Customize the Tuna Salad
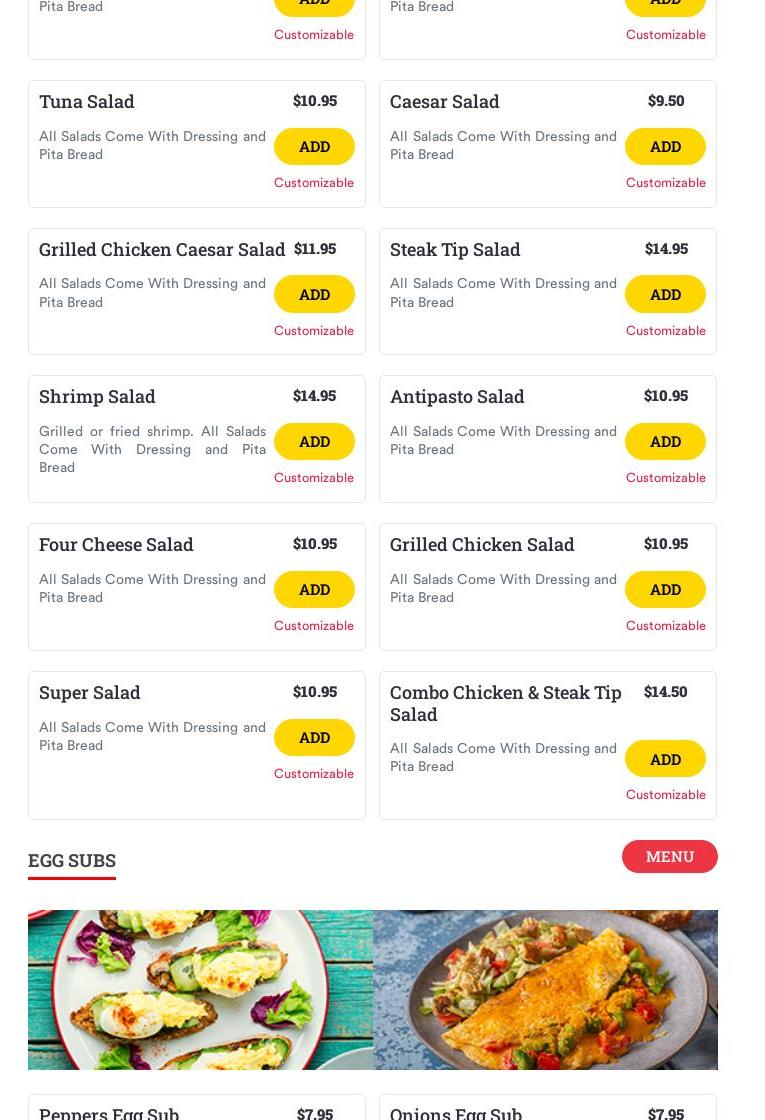The height and width of the screenshot is (1120, 765). (x=314, y=183)
